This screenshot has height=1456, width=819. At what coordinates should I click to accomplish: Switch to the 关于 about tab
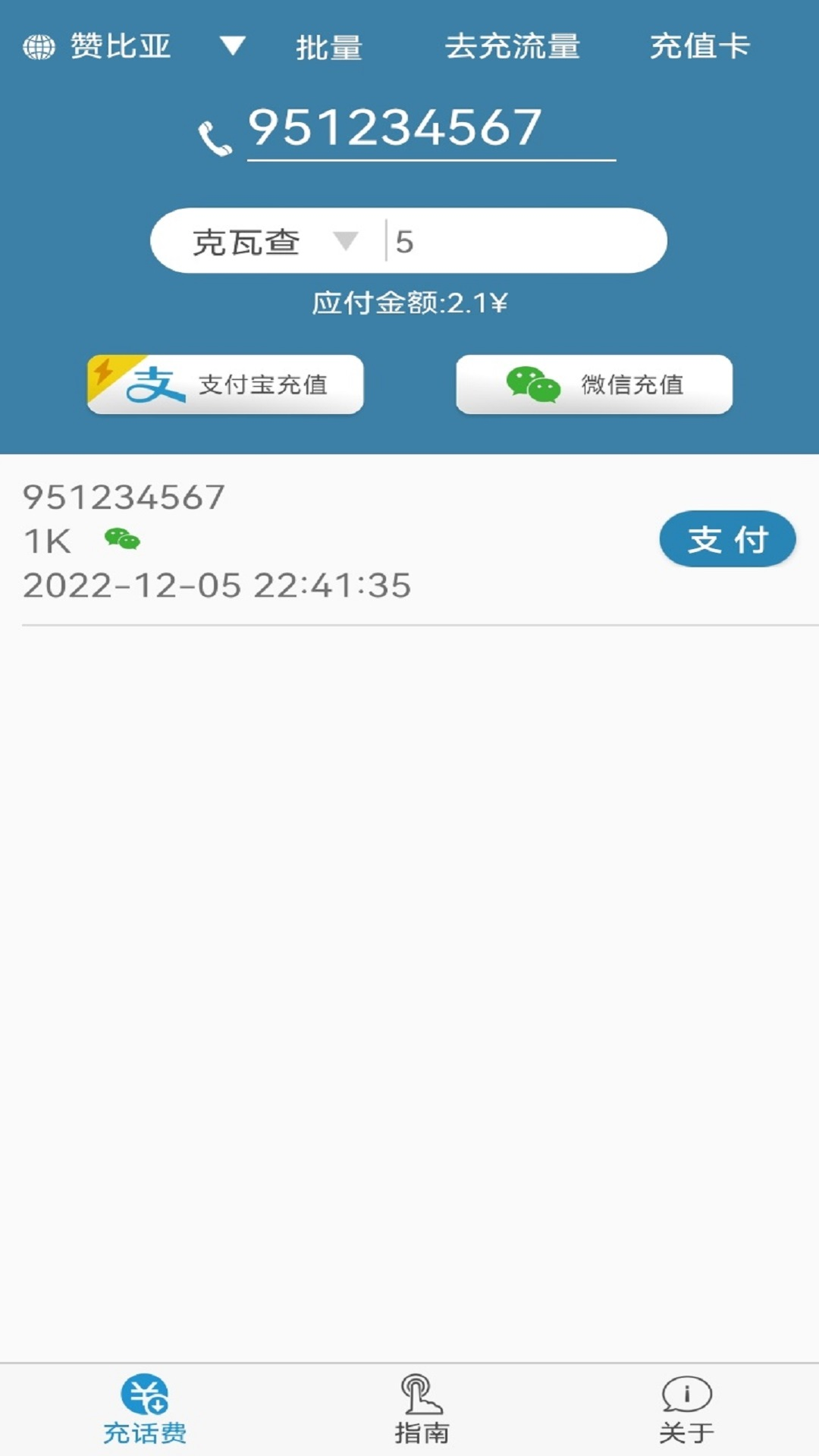tap(686, 1410)
